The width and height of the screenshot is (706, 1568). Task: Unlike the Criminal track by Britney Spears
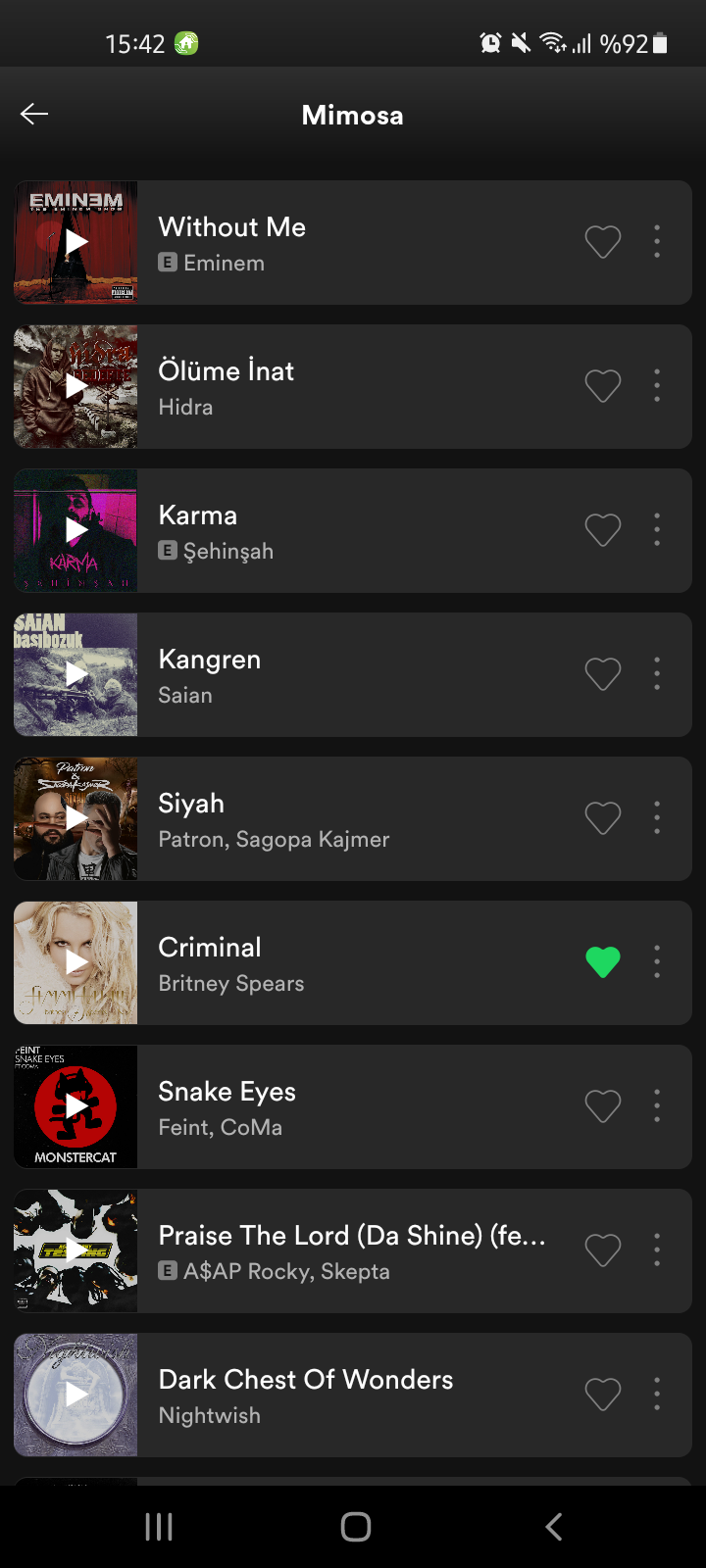pos(603,961)
